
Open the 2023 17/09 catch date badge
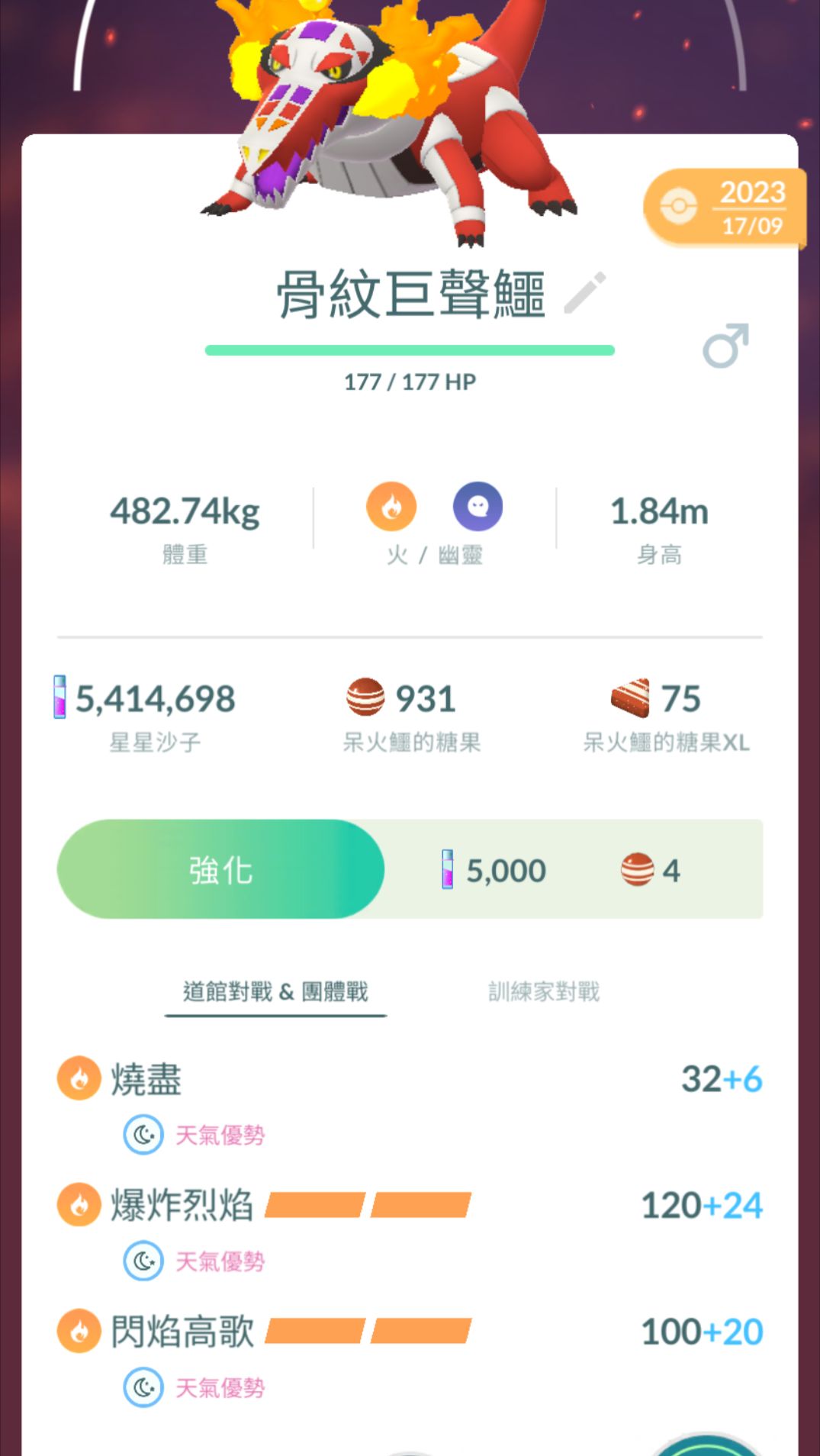pos(723,208)
